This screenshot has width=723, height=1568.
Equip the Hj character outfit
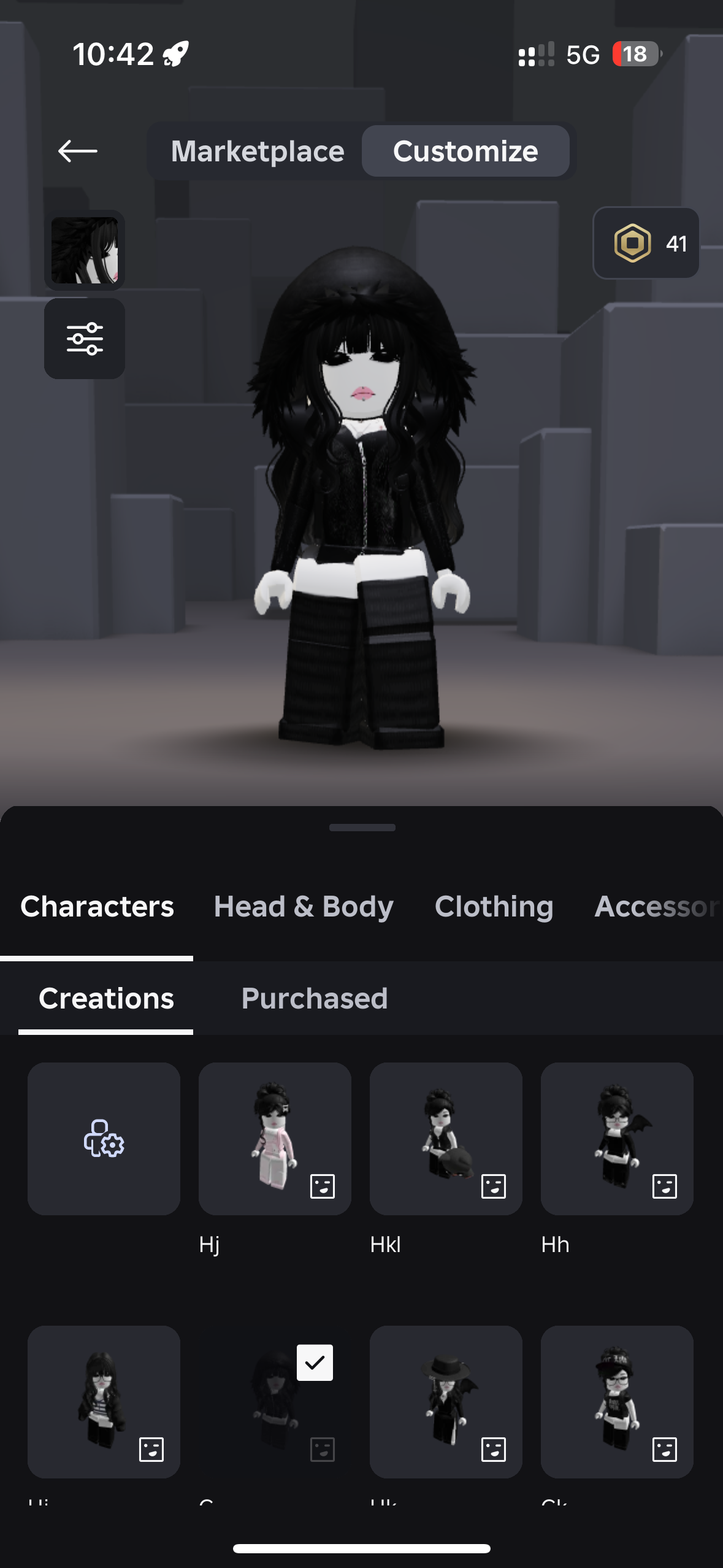pyautogui.click(x=275, y=1139)
